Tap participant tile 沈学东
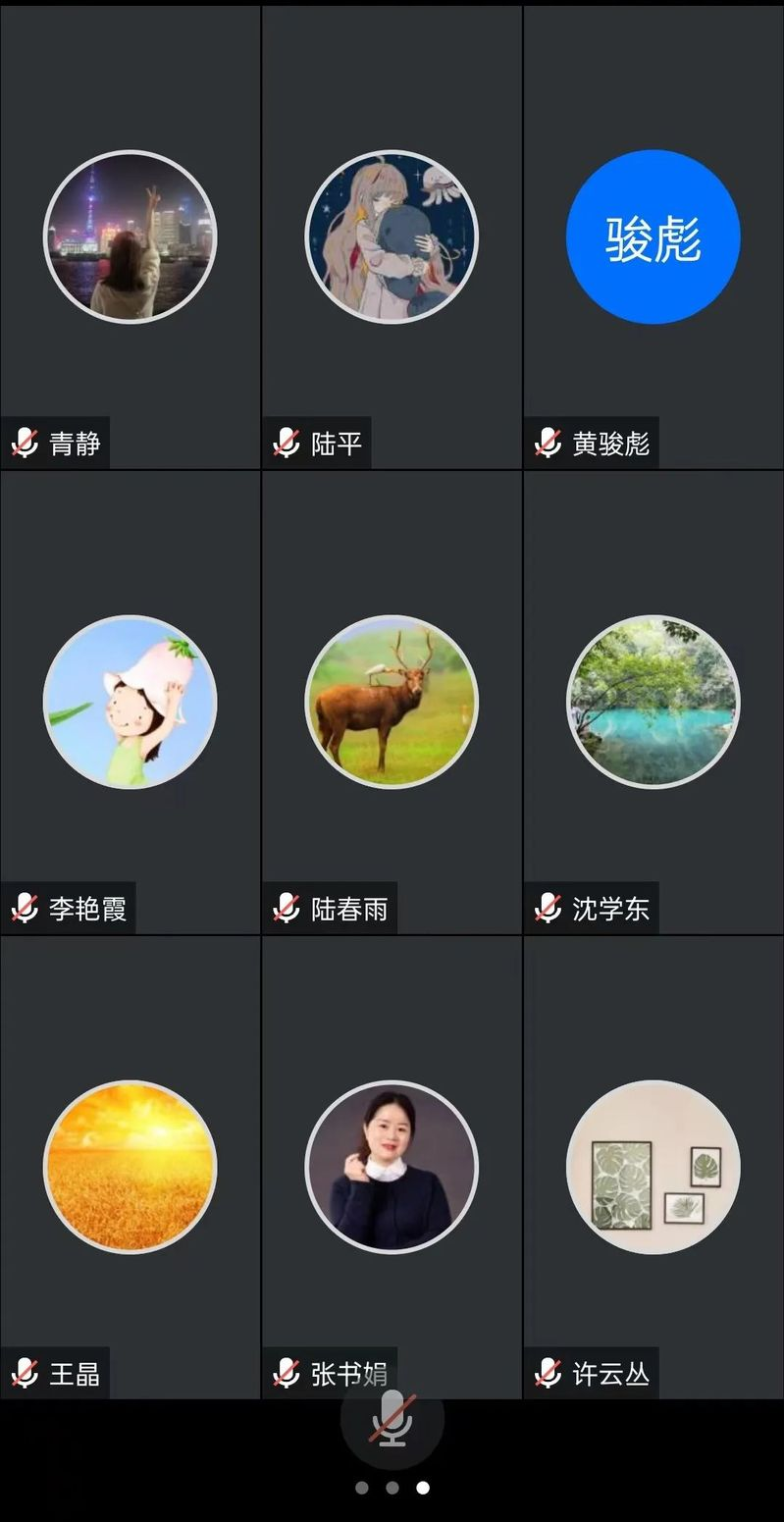 pyautogui.click(x=653, y=702)
